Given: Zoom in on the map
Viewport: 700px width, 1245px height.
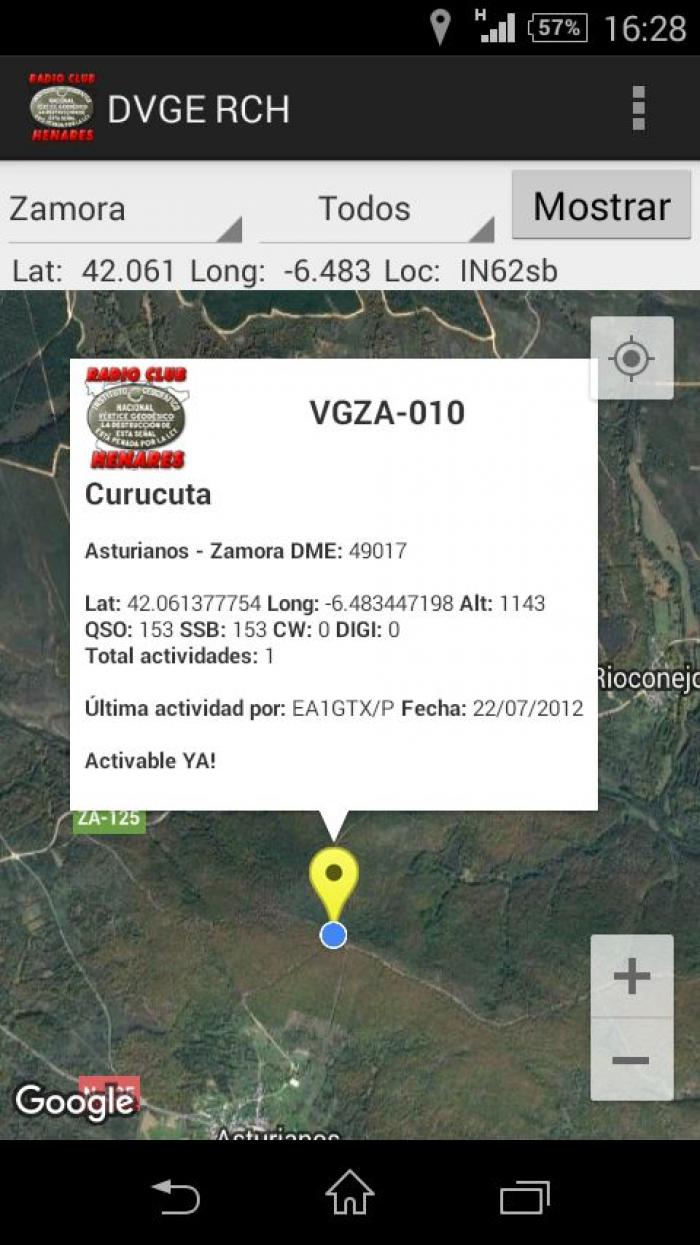Looking at the screenshot, I should tap(631, 977).
